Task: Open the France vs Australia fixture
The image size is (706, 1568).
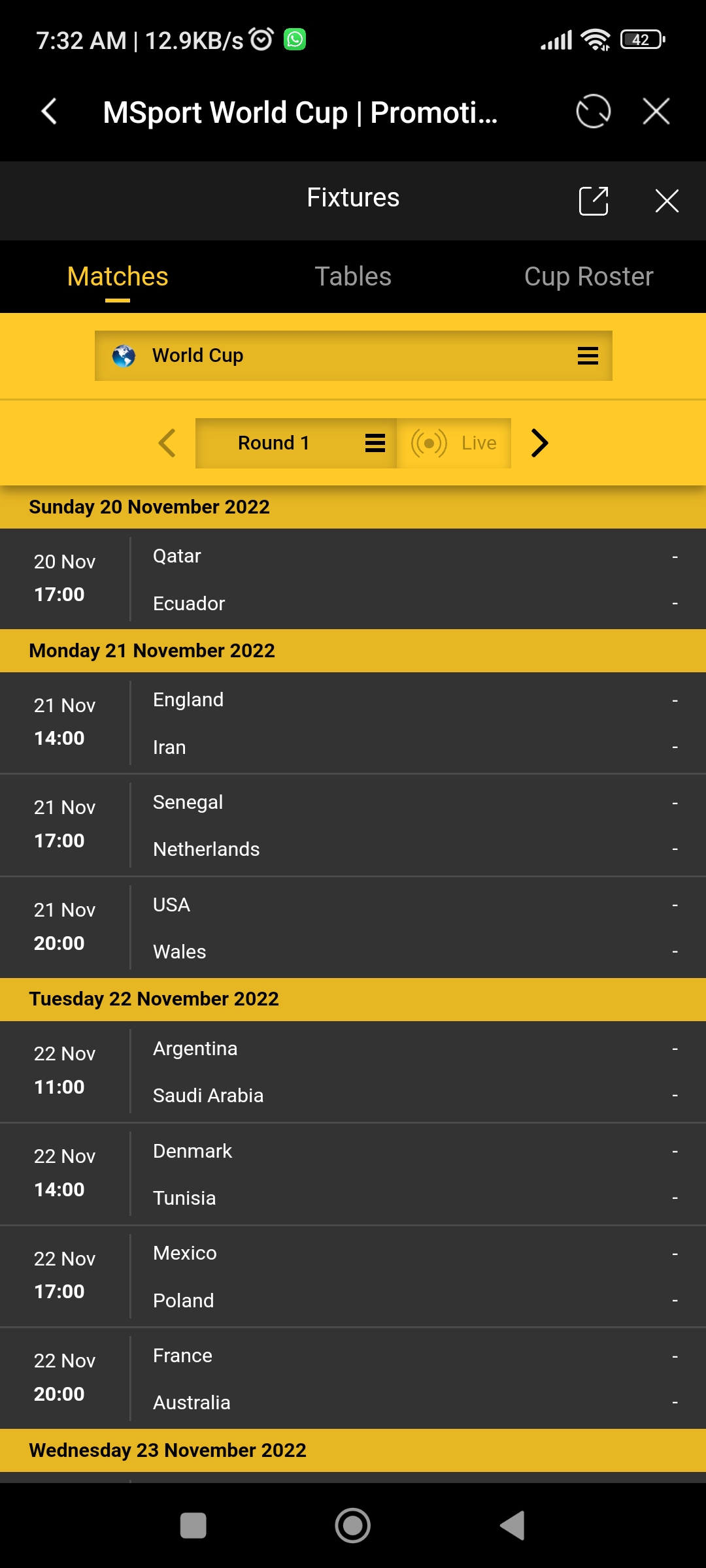Action: [x=353, y=1379]
